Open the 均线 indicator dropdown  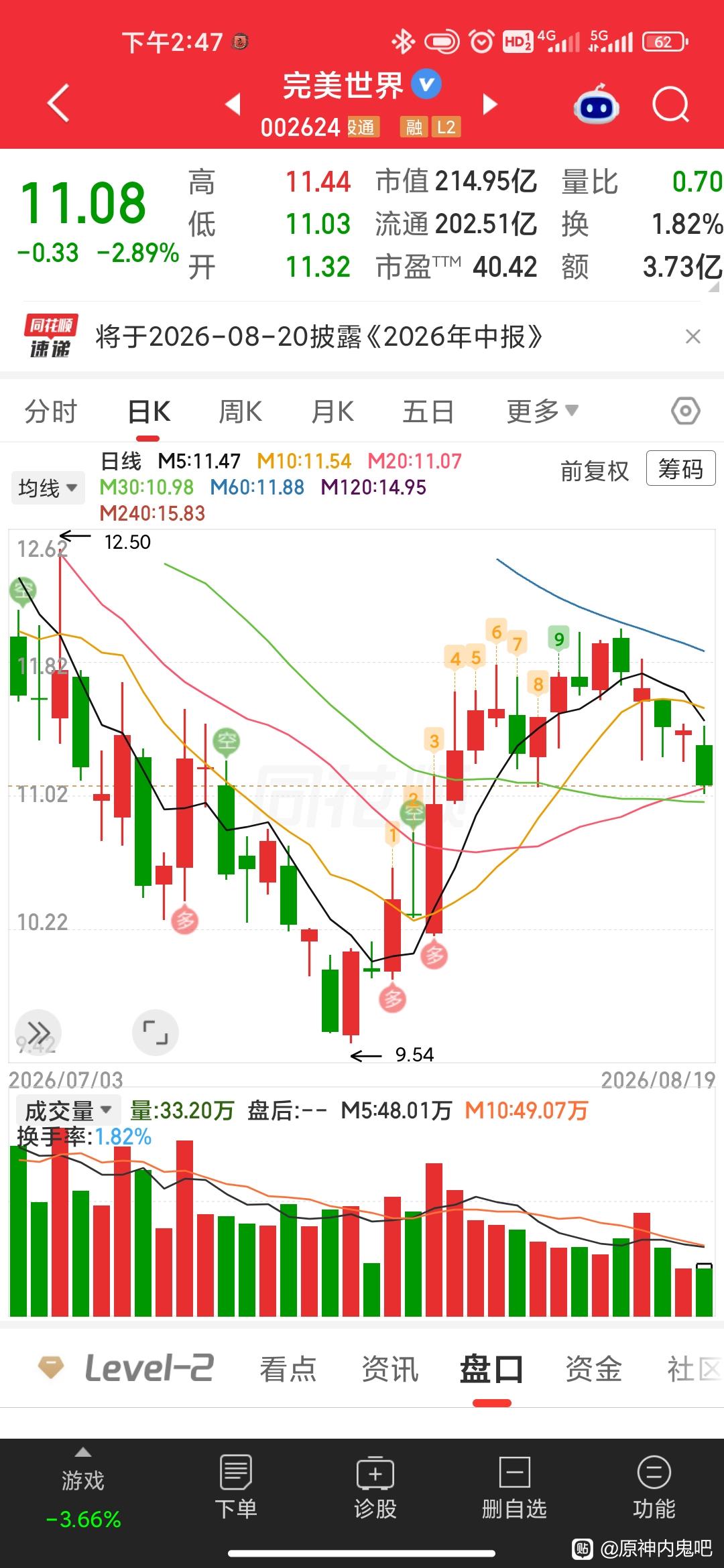(48, 488)
